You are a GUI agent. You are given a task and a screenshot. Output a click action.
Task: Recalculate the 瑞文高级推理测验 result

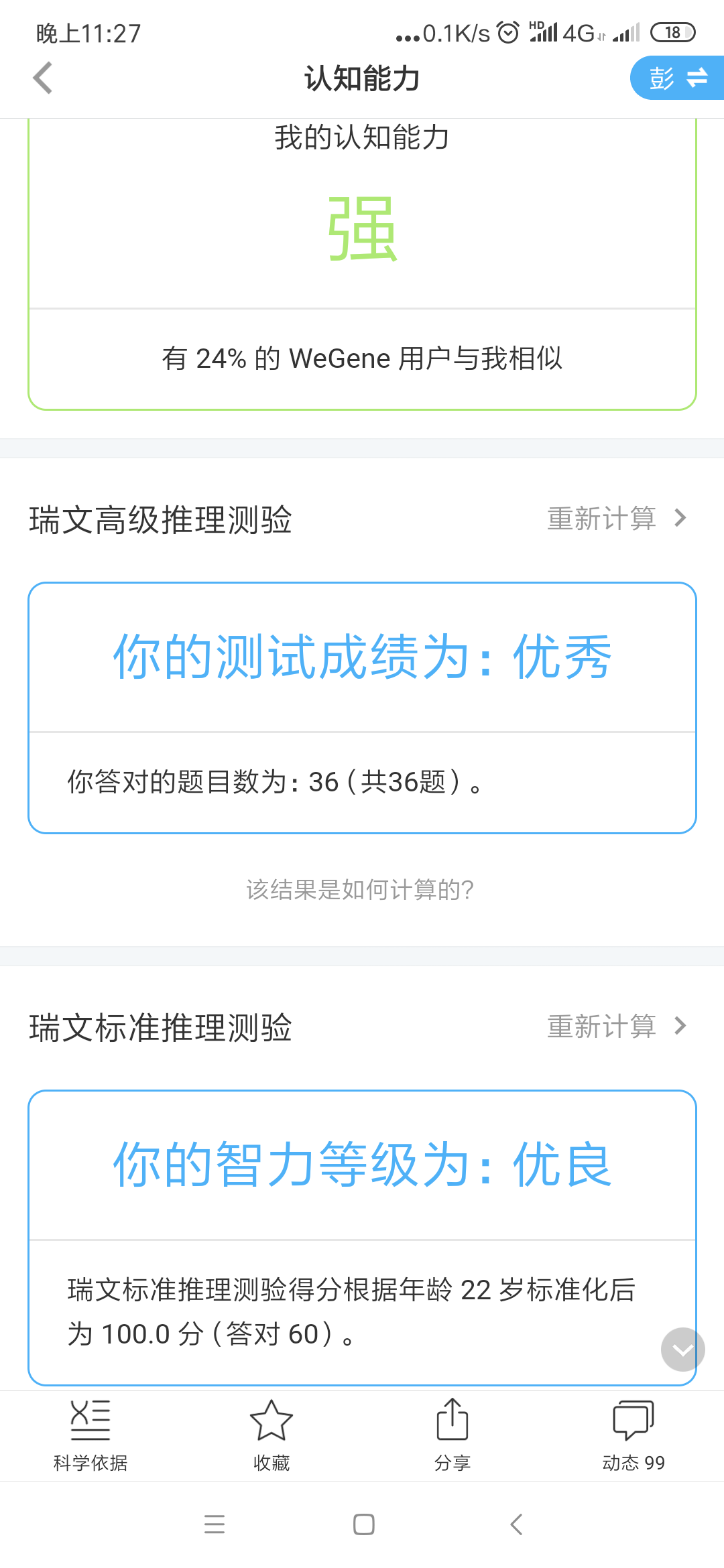(617, 519)
